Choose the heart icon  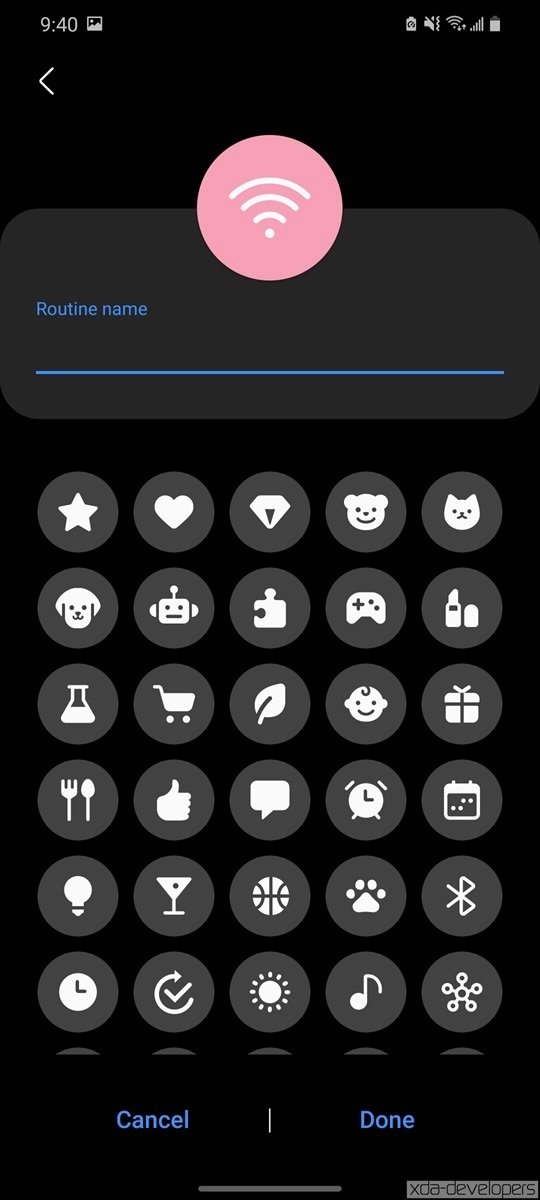[x=174, y=512]
